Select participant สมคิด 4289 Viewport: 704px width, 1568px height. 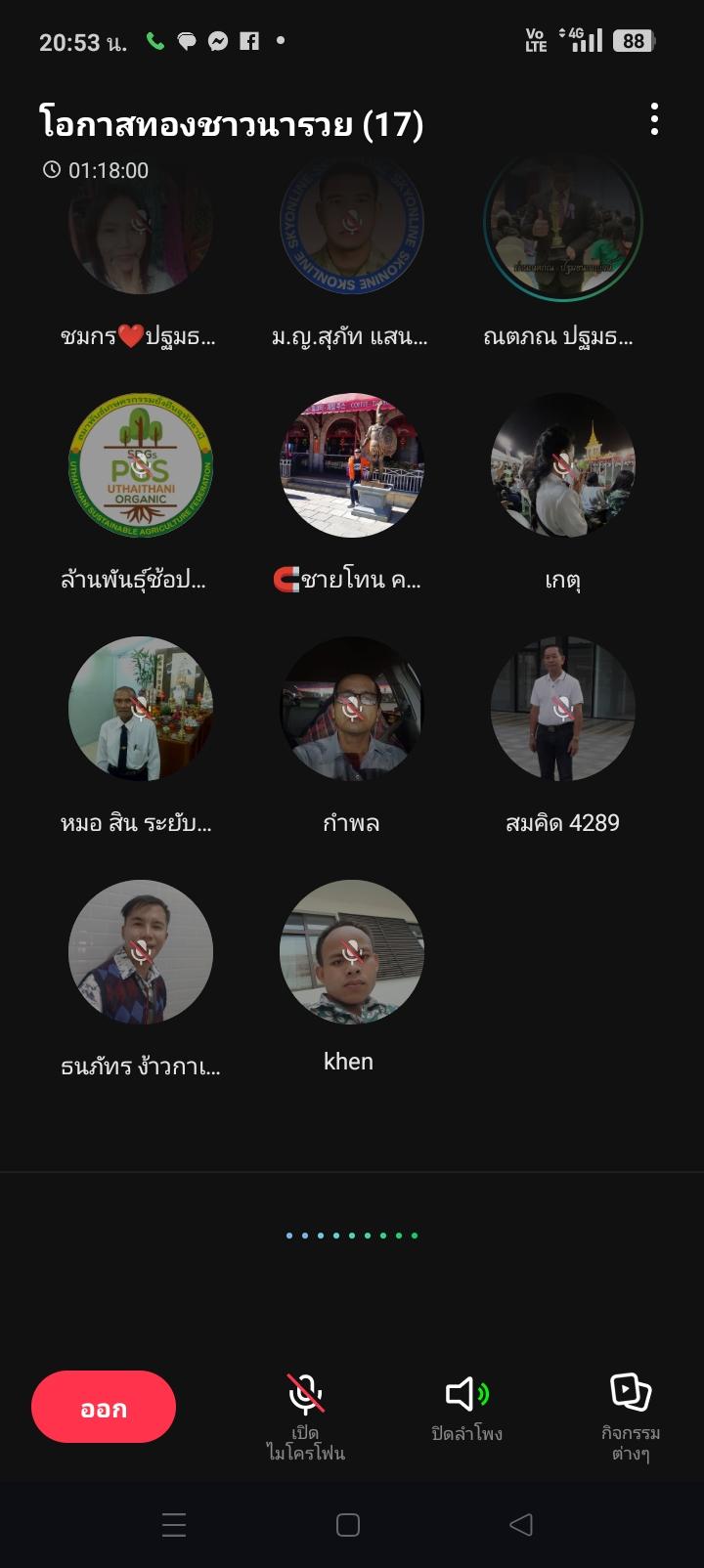click(562, 709)
